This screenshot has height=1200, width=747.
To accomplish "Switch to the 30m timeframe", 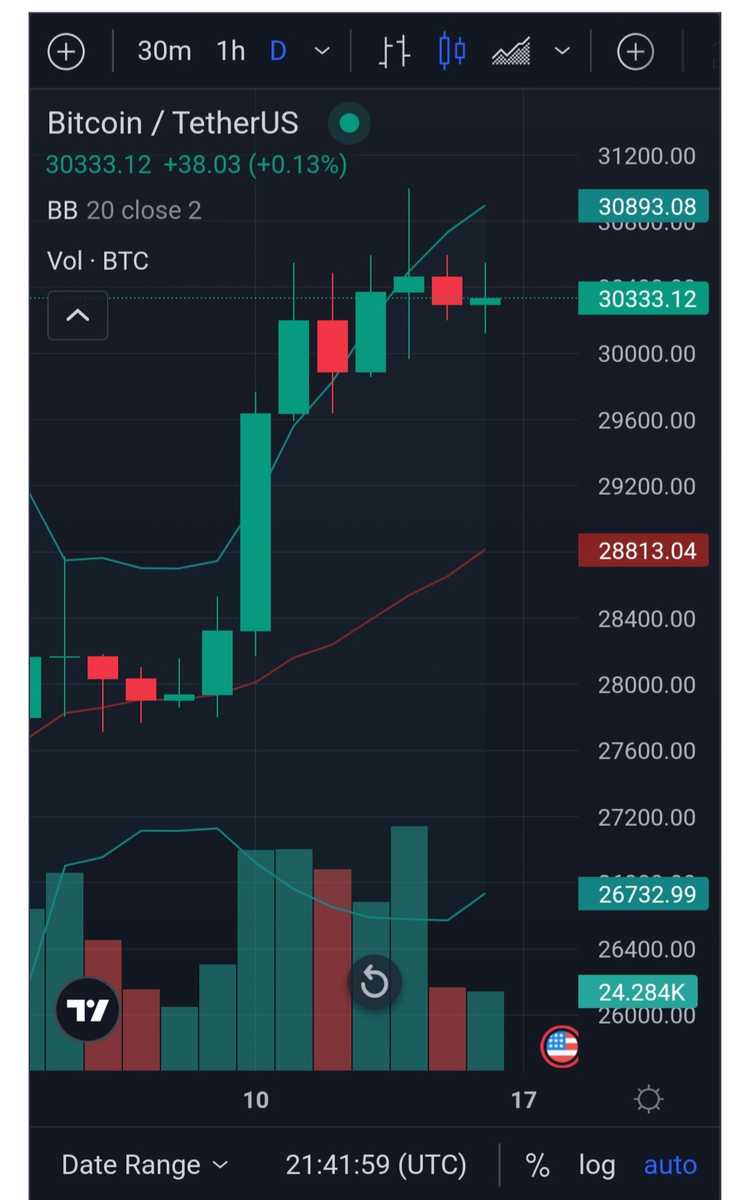I will [164, 51].
